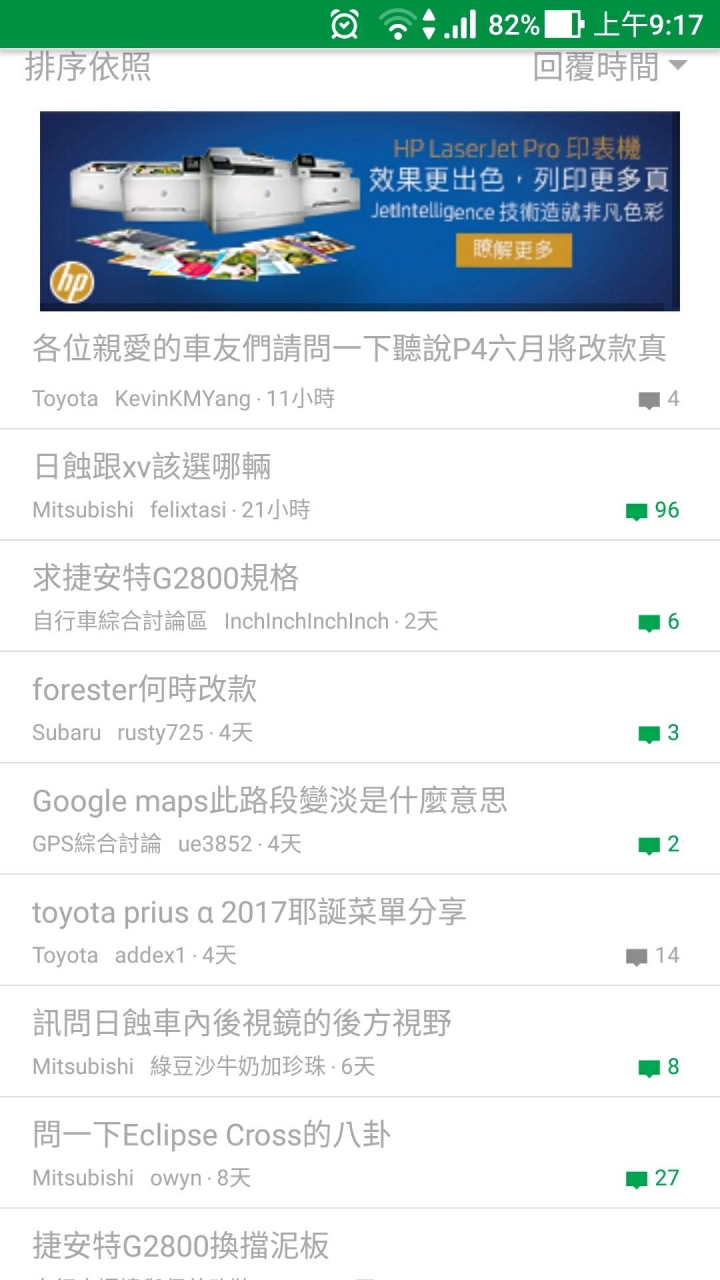Open the thread 捷安特G2800換擋泥板
This screenshot has width=720, height=1280.
click(x=181, y=1246)
